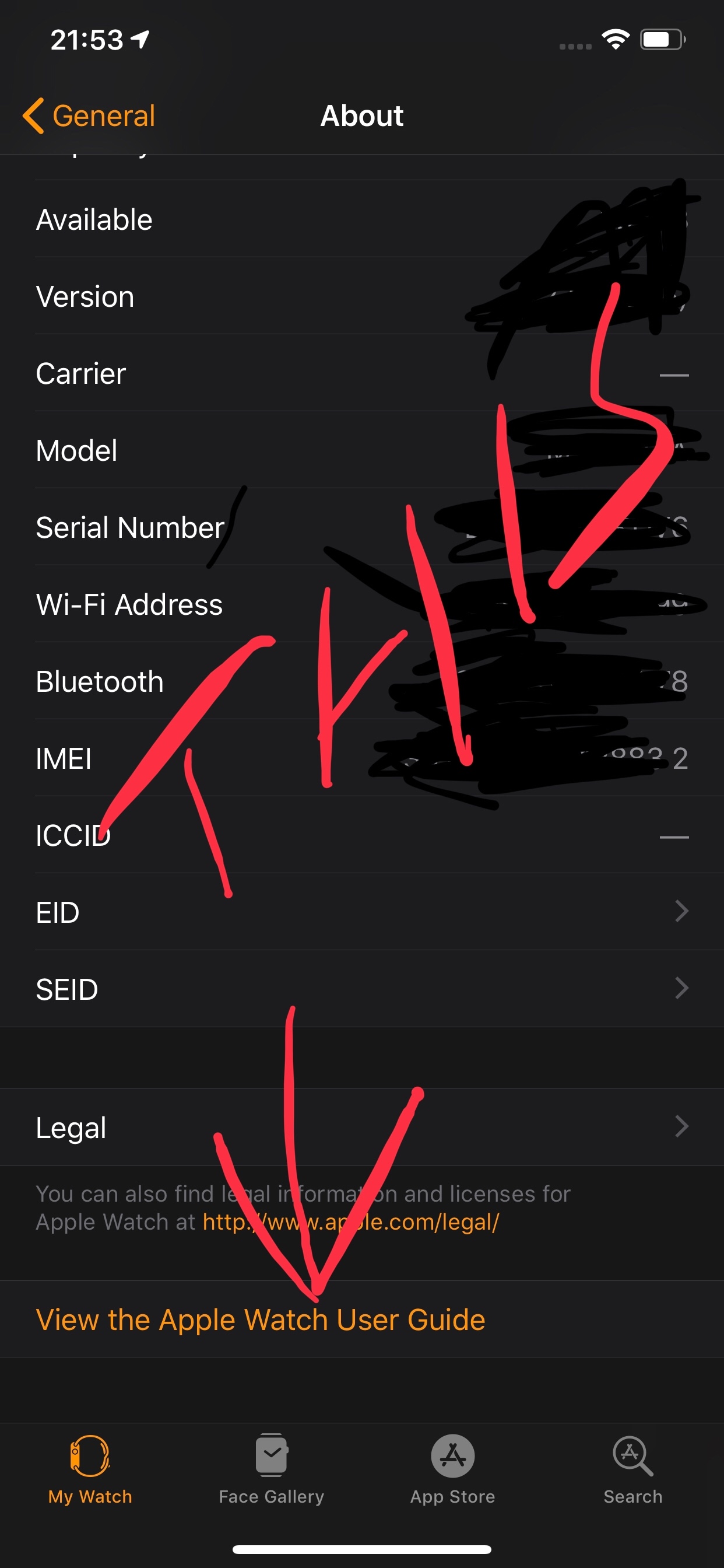
Task: Go back to General settings
Action: coord(89,116)
